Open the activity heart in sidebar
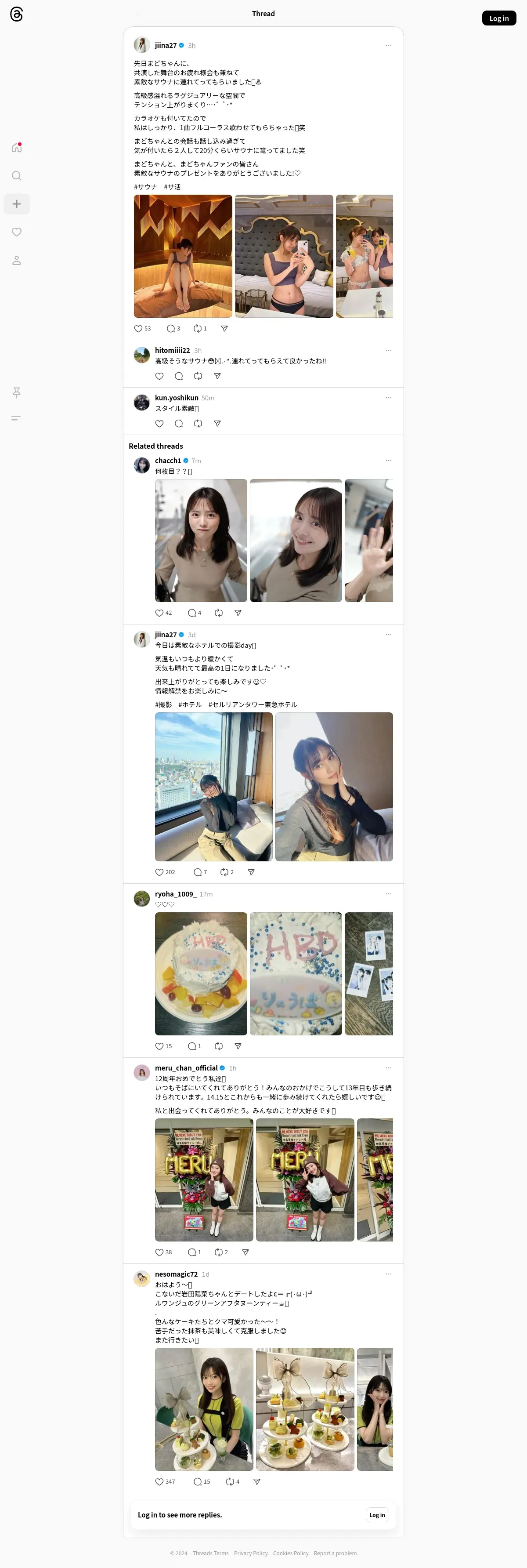The height and width of the screenshot is (1568, 527). (16, 232)
